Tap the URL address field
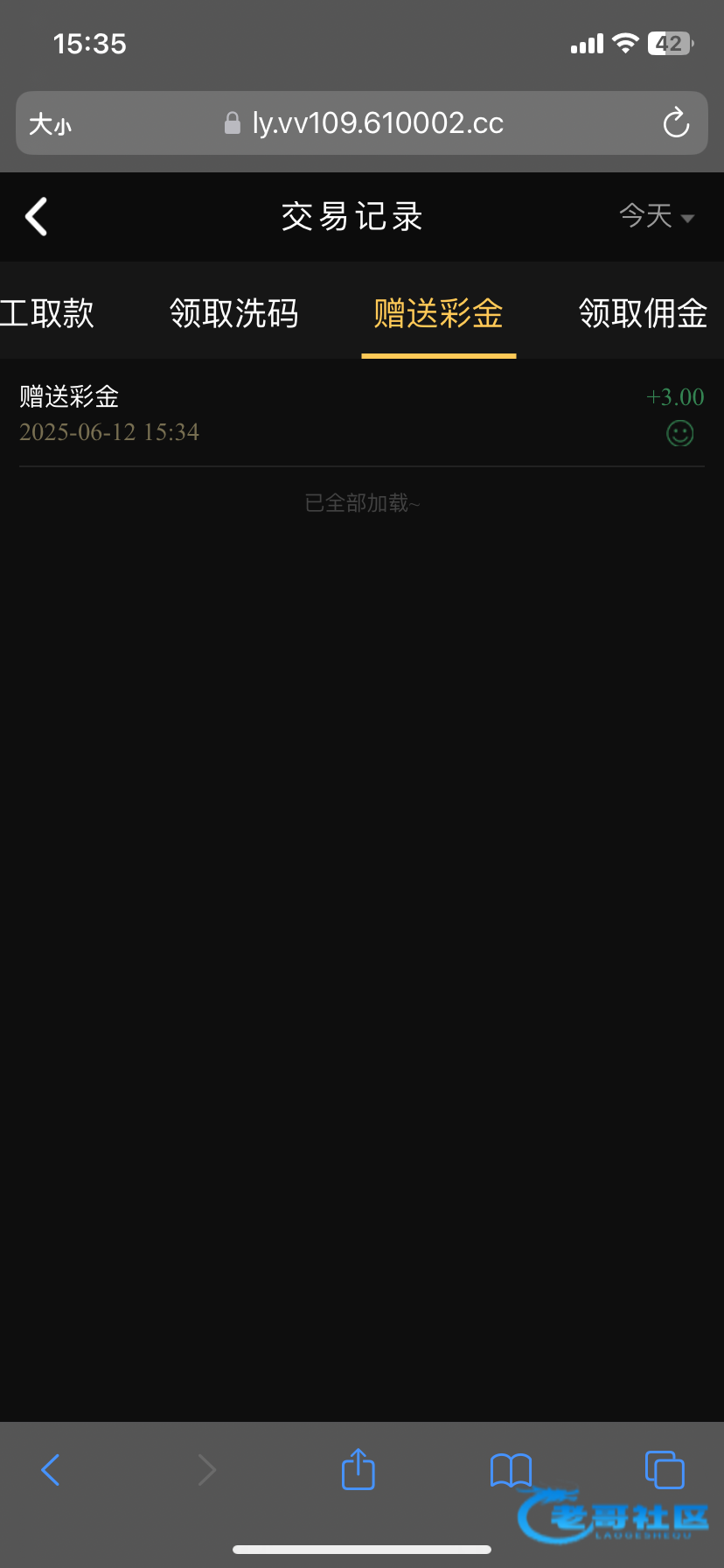The image size is (724, 1568). pyautogui.click(x=376, y=123)
